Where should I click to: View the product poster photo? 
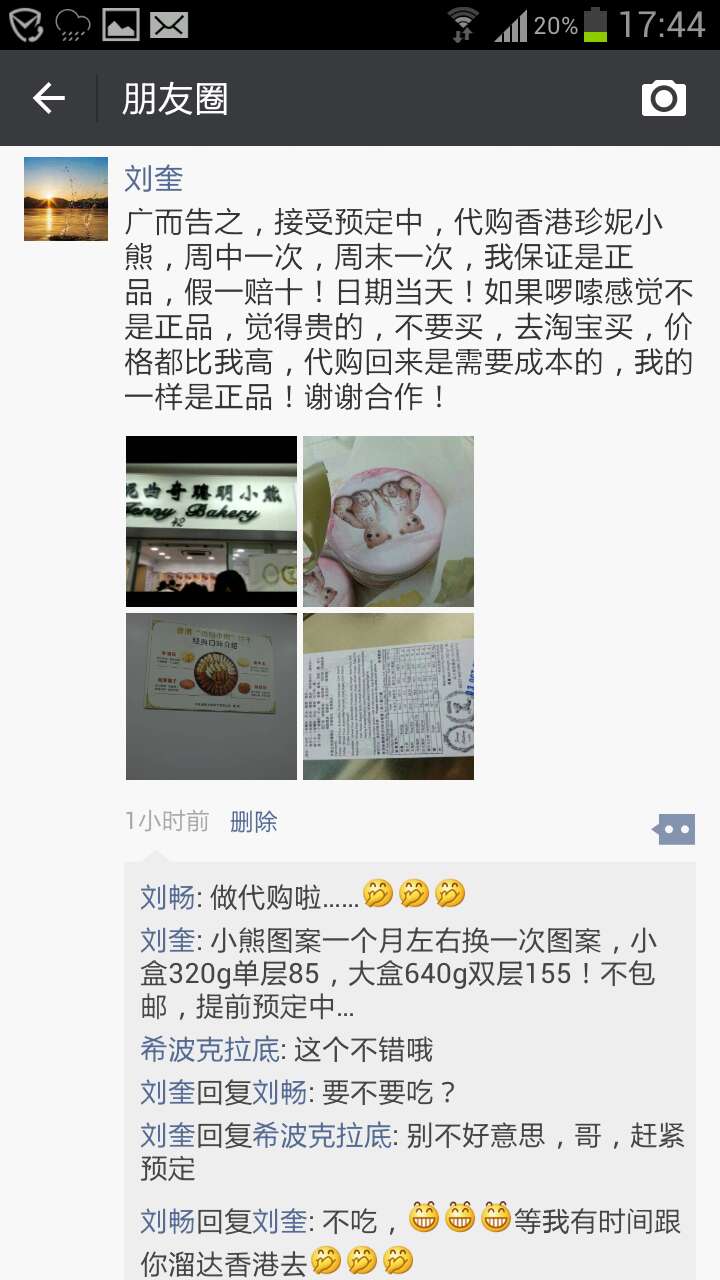(211, 696)
